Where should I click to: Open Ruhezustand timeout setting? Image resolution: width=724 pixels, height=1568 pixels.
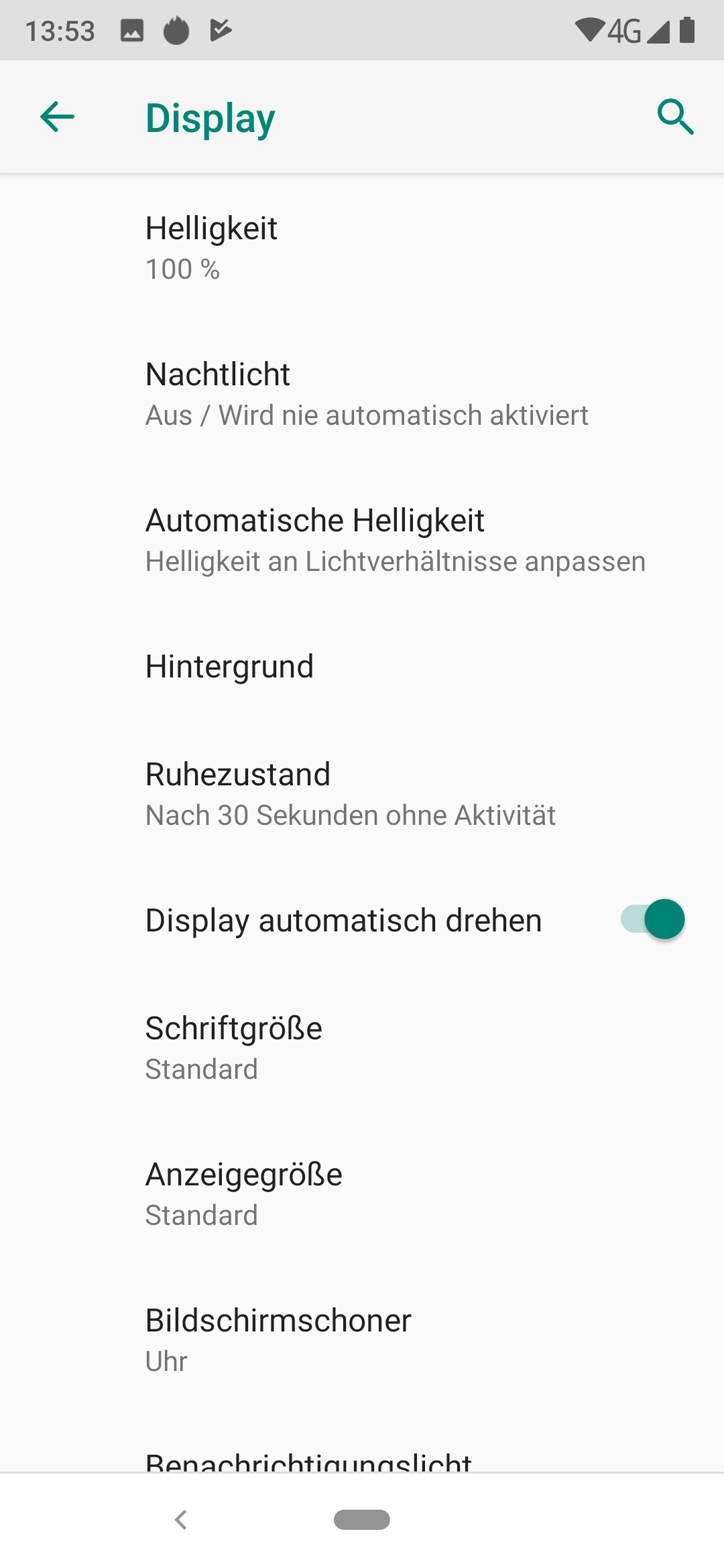tap(362, 794)
